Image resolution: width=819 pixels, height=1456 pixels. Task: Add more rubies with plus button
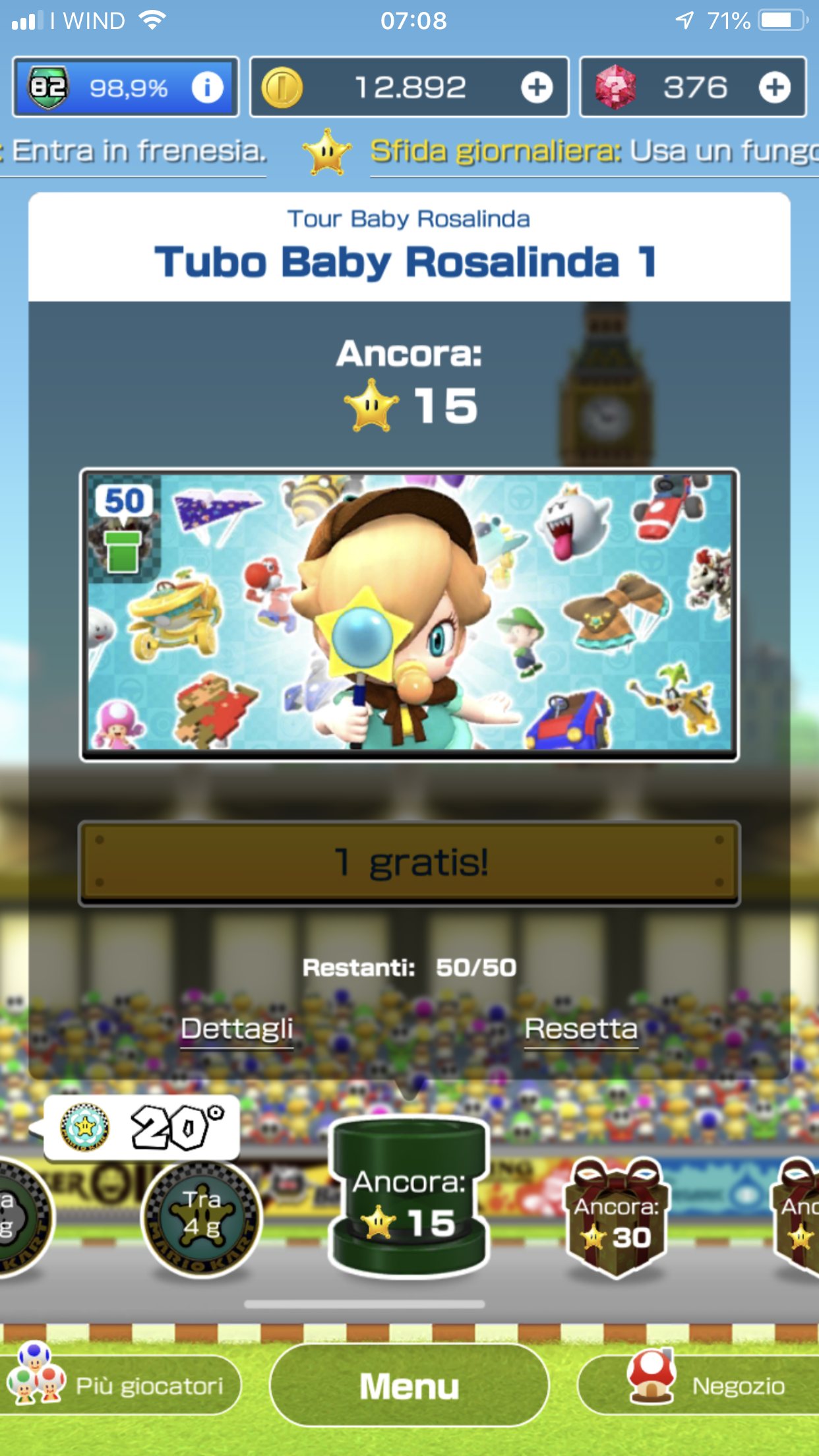pyautogui.click(x=774, y=87)
